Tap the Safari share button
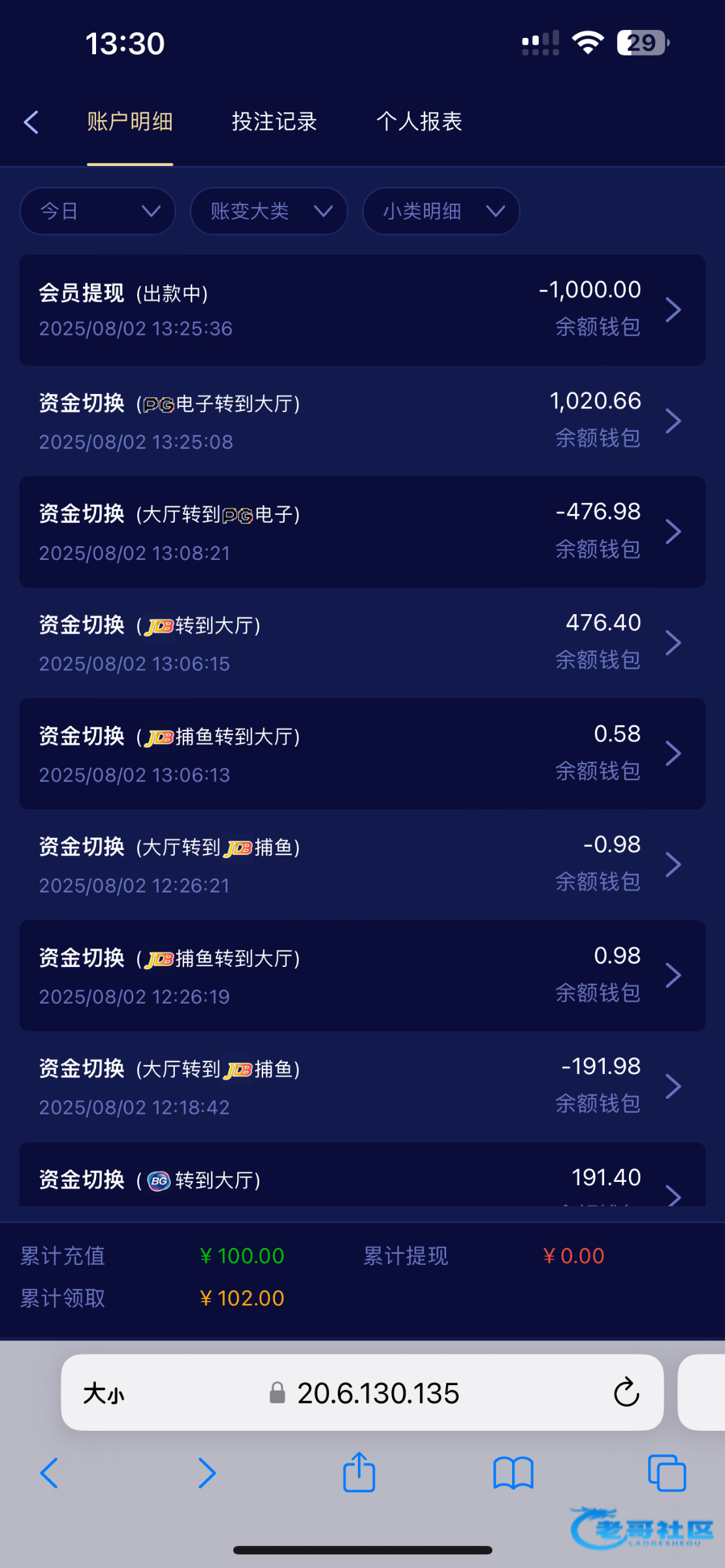 (x=359, y=1473)
